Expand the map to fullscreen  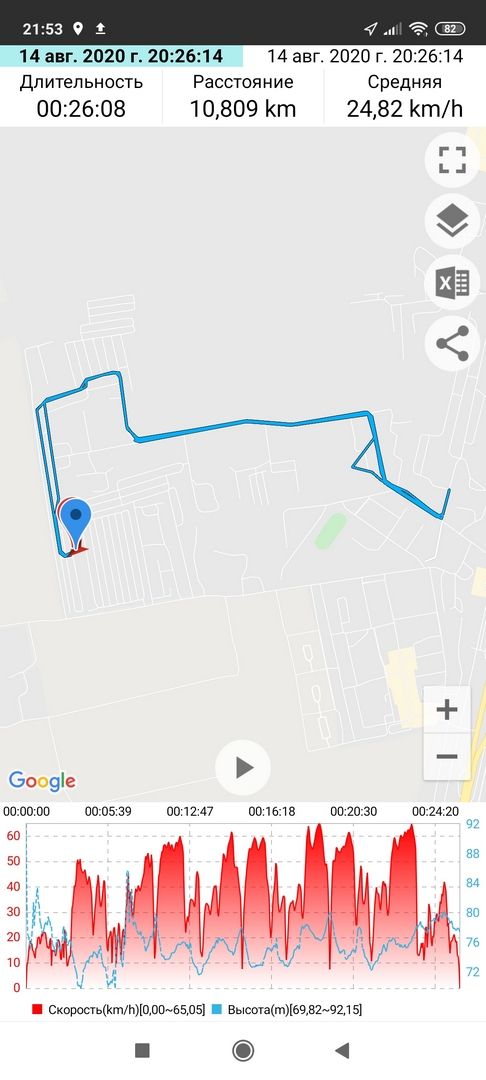pos(452,160)
